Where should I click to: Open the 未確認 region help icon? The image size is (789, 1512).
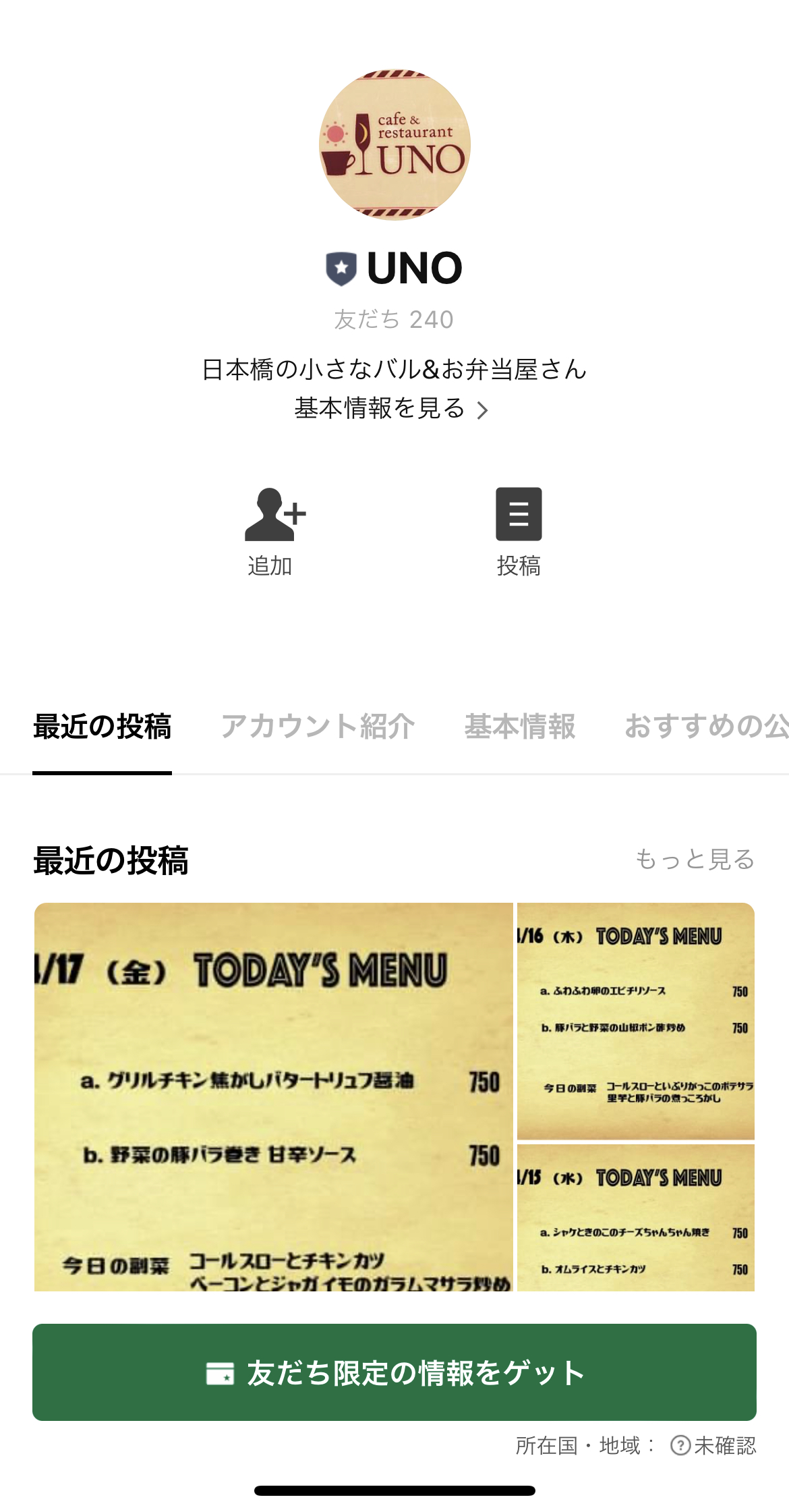click(680, 1445)
